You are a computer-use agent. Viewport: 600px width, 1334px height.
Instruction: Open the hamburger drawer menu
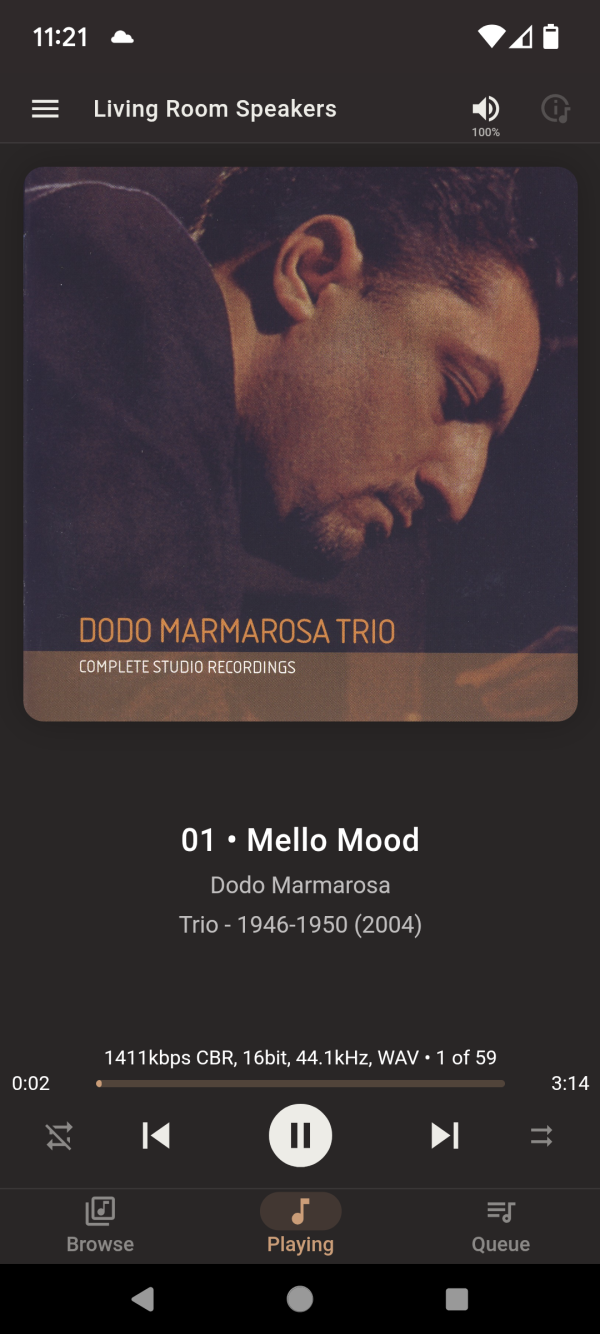(x=45, y=109)
